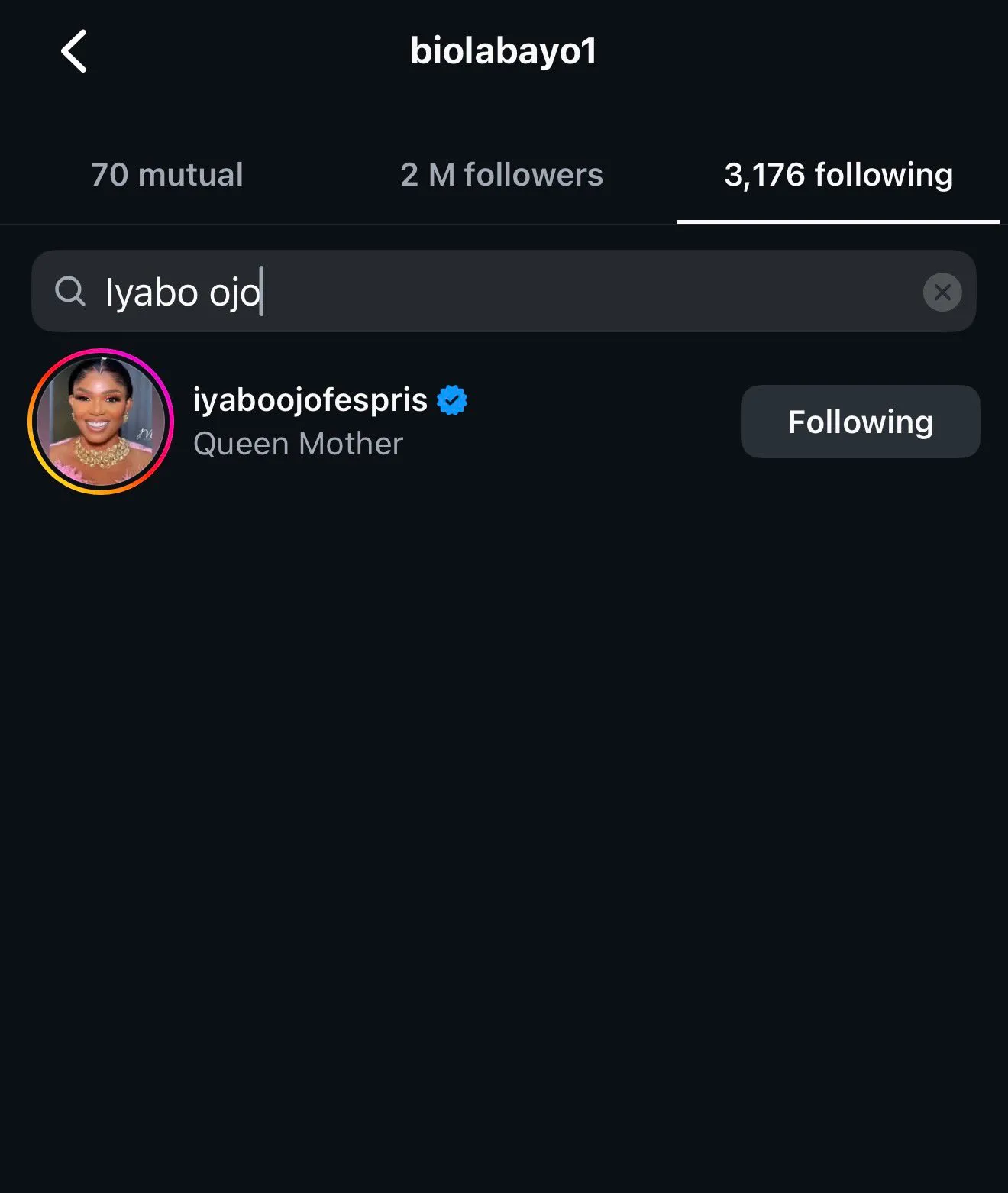Viewport: 1008px width, 1193px height.
Task: Select the 3,176 following tab
Action: tap(838, 175)
